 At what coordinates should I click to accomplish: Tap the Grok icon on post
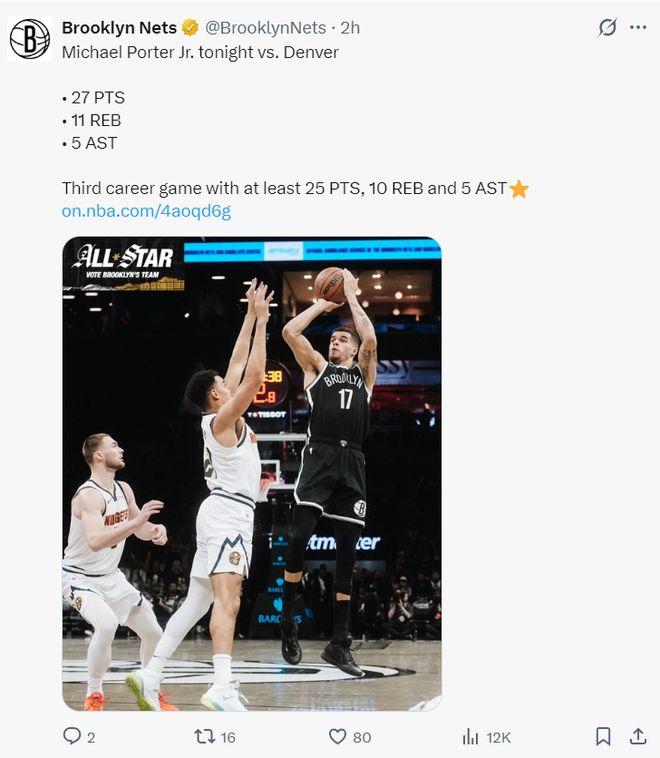point(607,28)
